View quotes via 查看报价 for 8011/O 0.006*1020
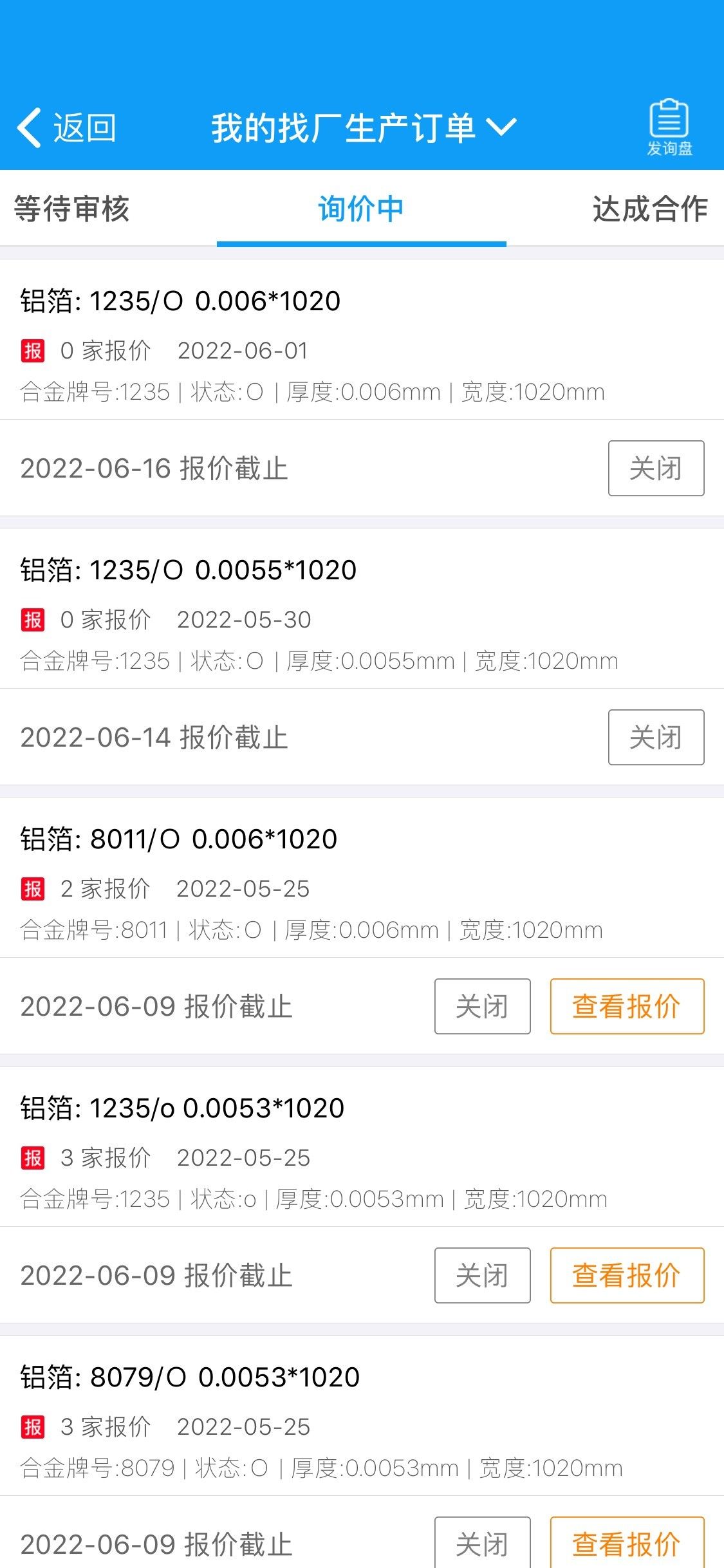This screenshot has width=724, height=1568. (x=627, y=1006)
